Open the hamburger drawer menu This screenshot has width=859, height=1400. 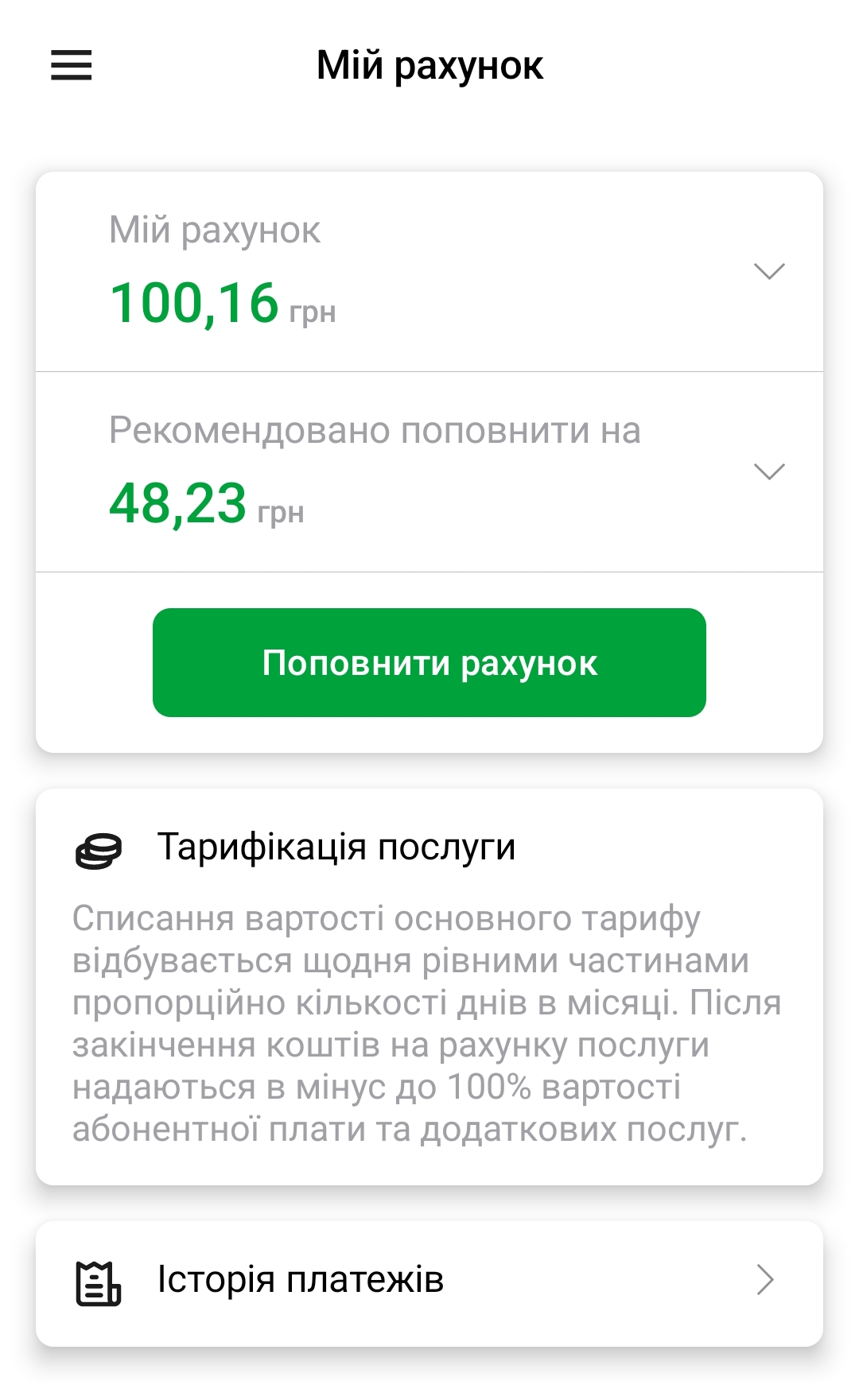click(x=72, y=65)
